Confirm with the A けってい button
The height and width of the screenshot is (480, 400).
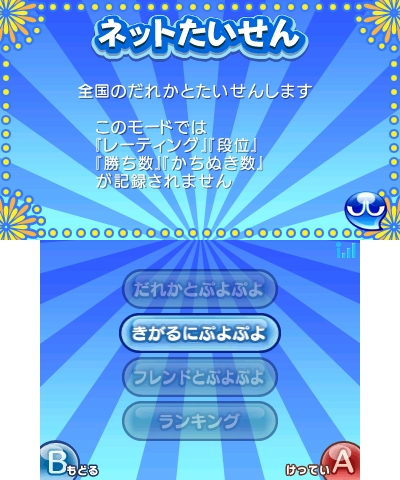[x=323, y=462]
